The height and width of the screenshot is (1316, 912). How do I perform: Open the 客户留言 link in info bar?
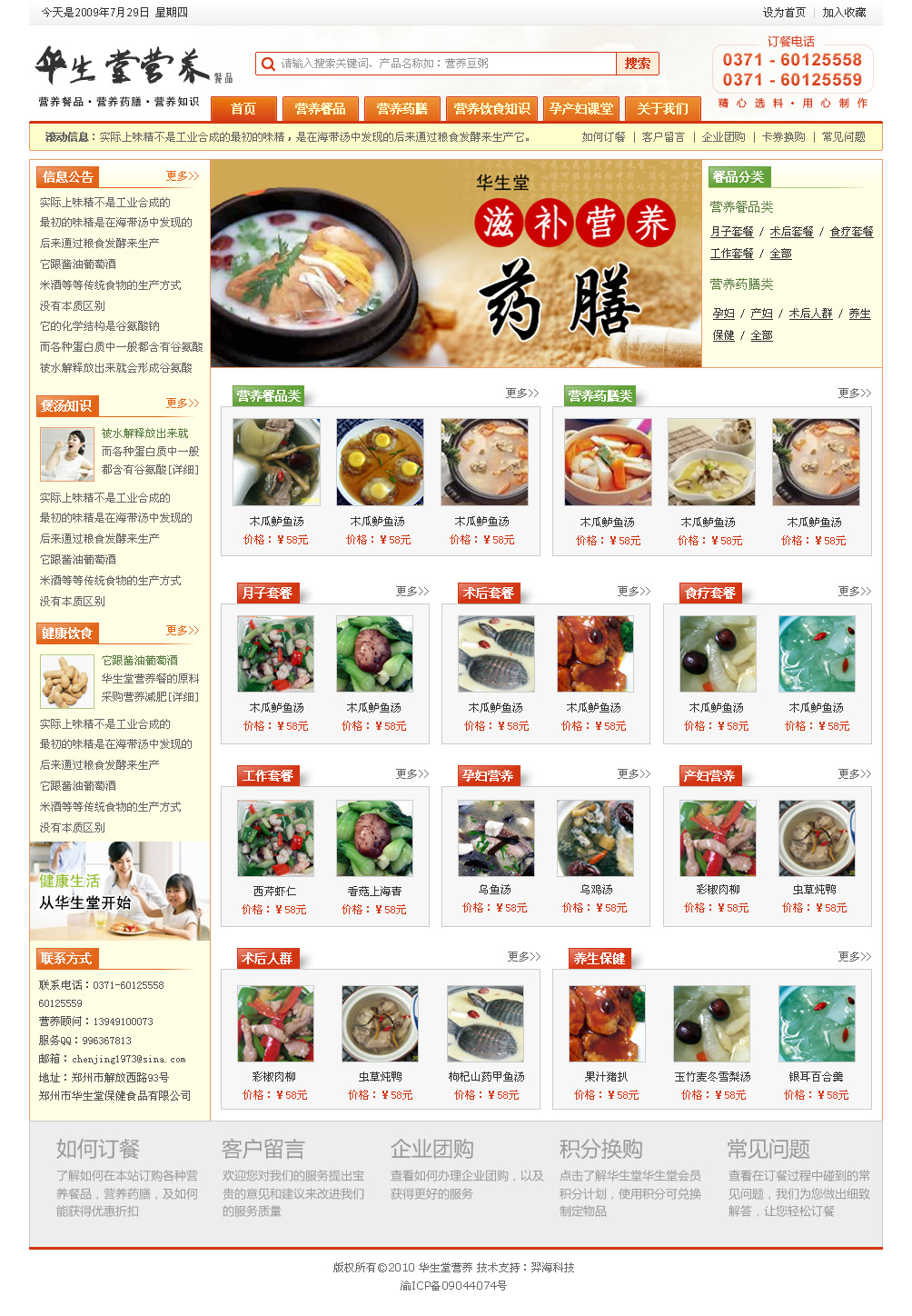[x=663, y=137]
